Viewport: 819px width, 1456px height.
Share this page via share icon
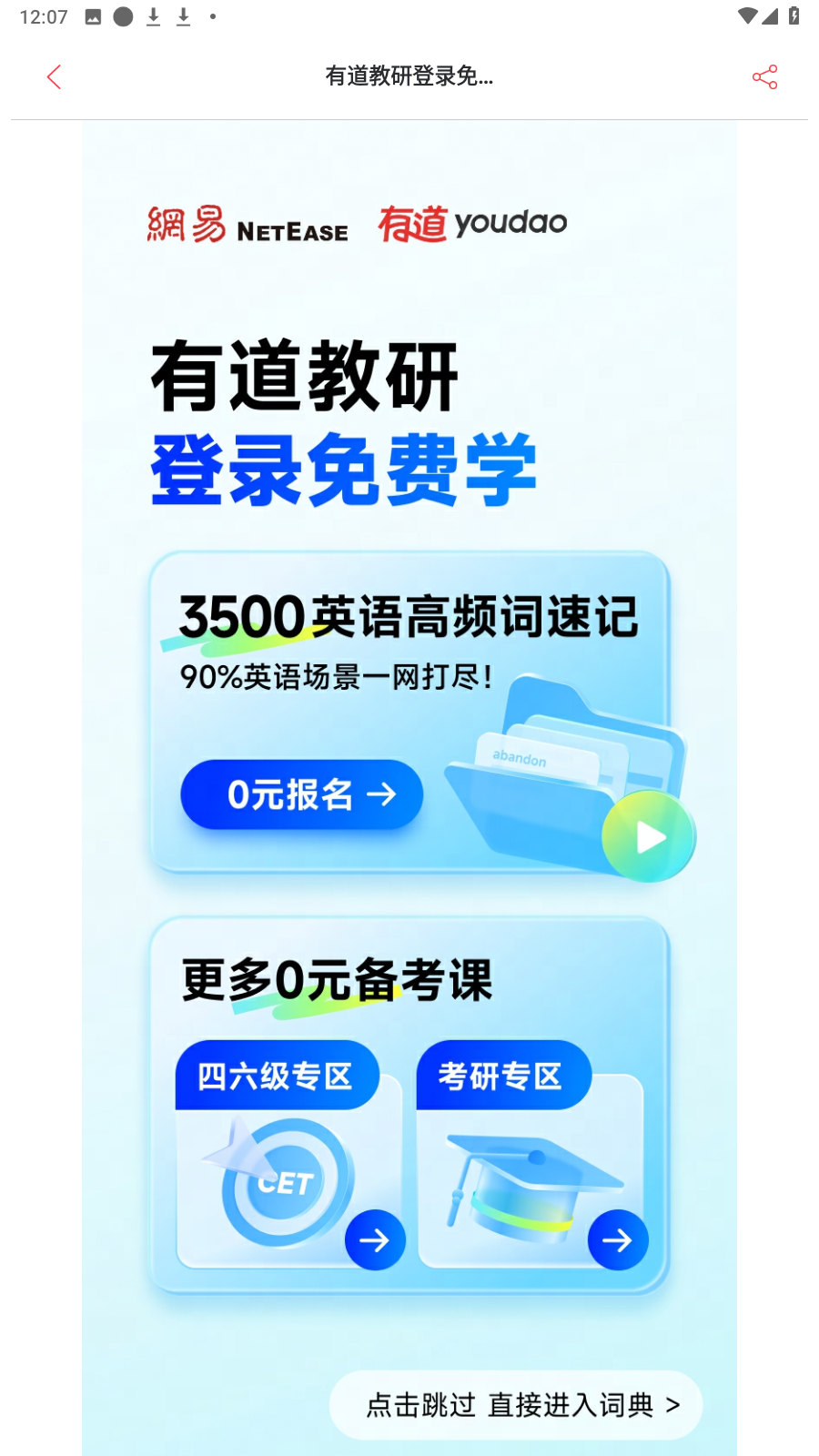coord(764,77)
